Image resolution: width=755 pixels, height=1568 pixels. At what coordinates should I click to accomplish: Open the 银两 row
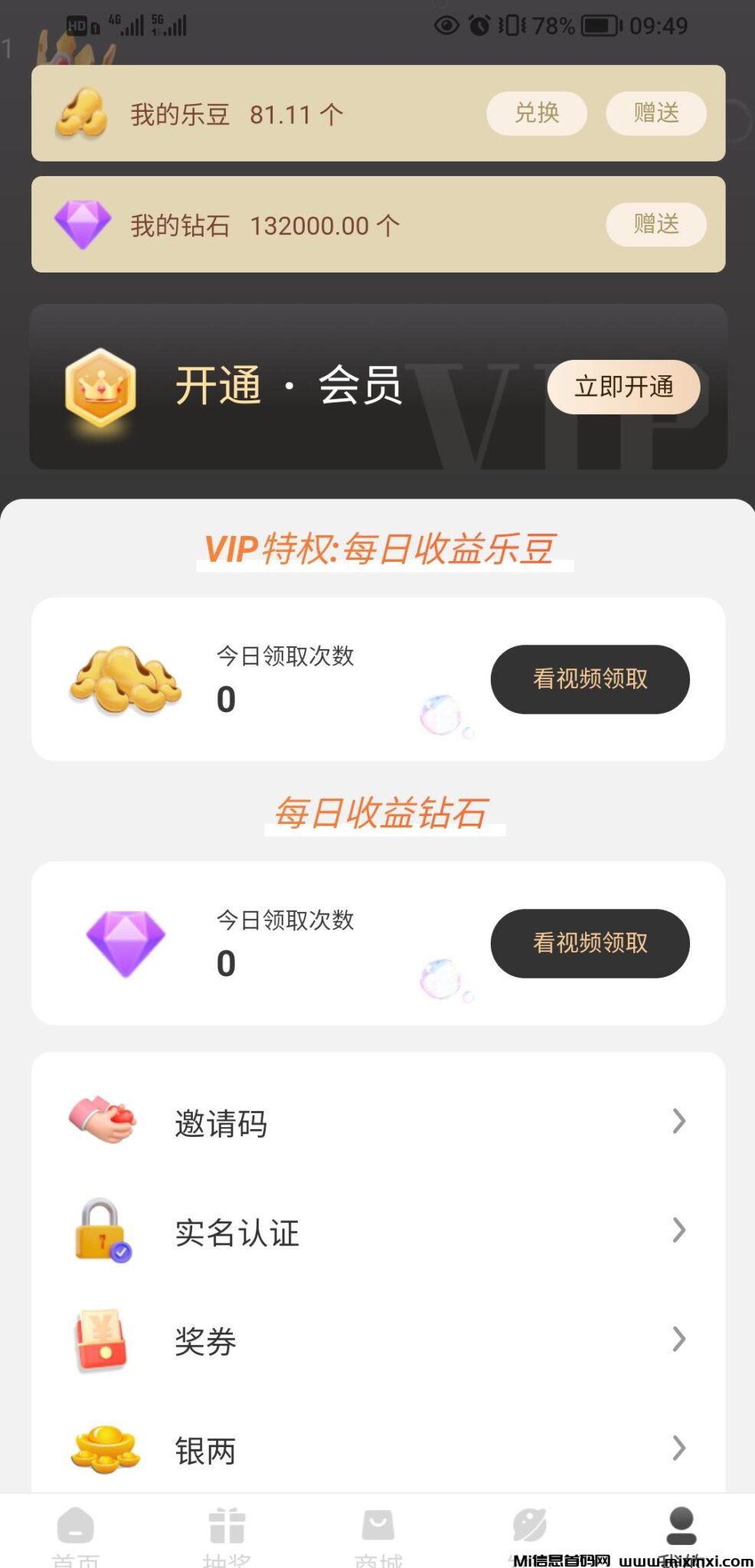[x=377, y=1449]
